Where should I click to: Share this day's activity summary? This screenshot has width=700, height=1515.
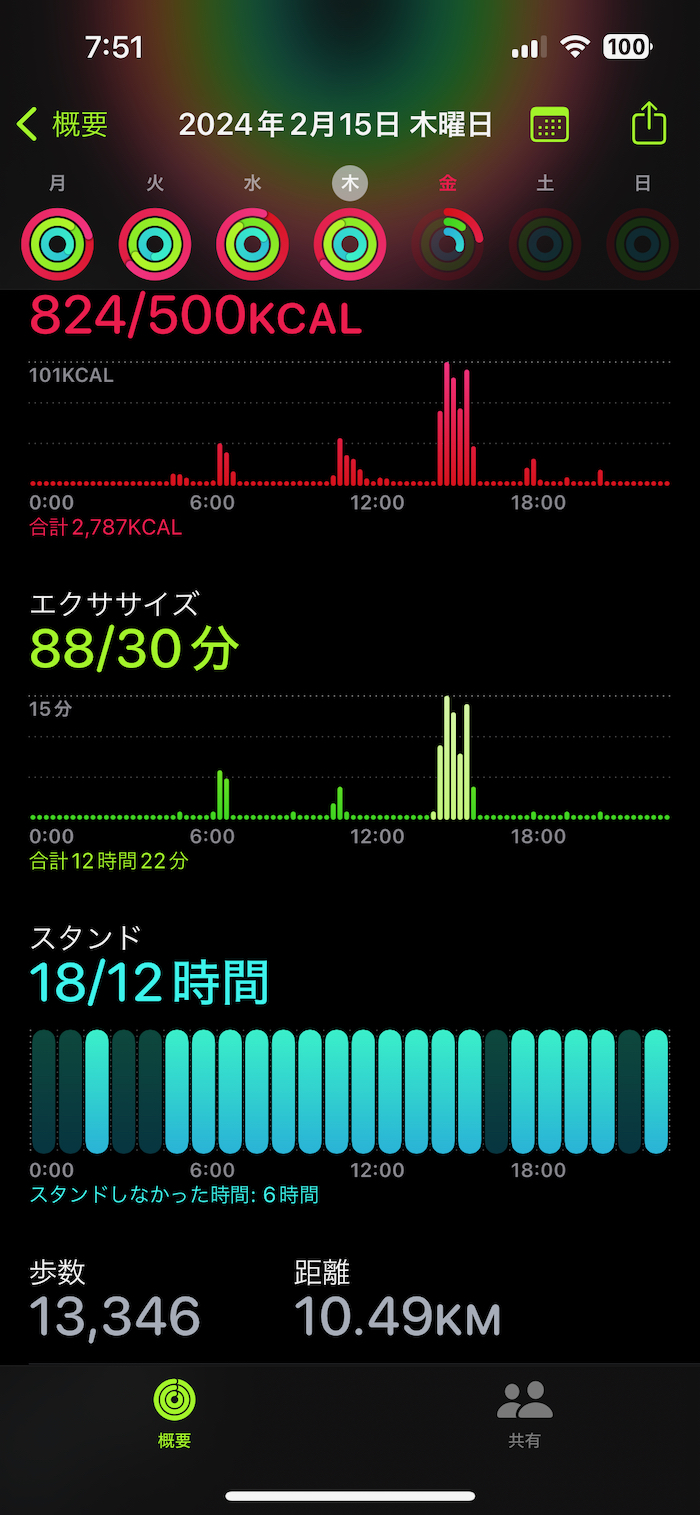(649, 124)
